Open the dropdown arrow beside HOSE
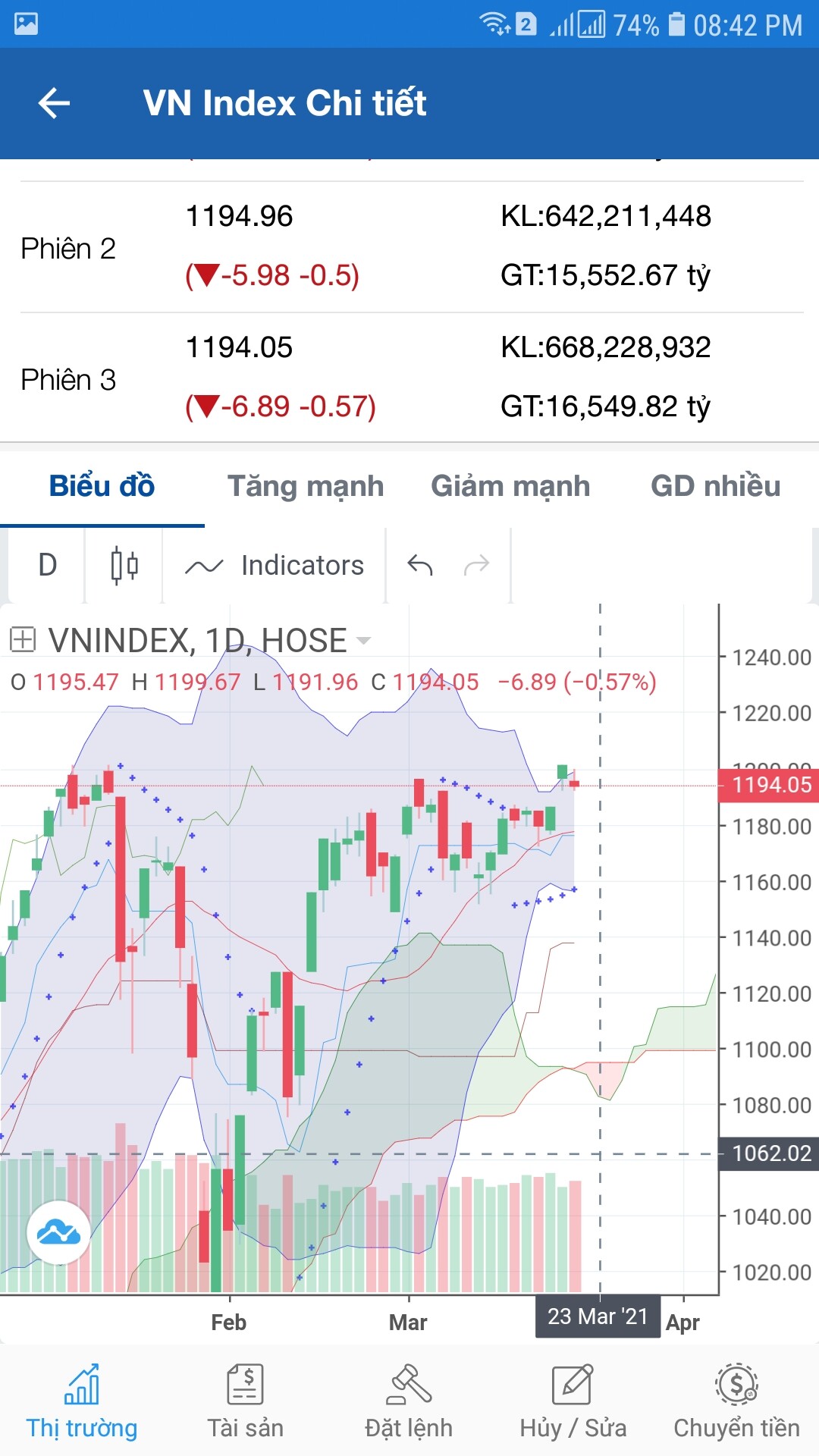 pyautogui.click(x=364, y=641)
